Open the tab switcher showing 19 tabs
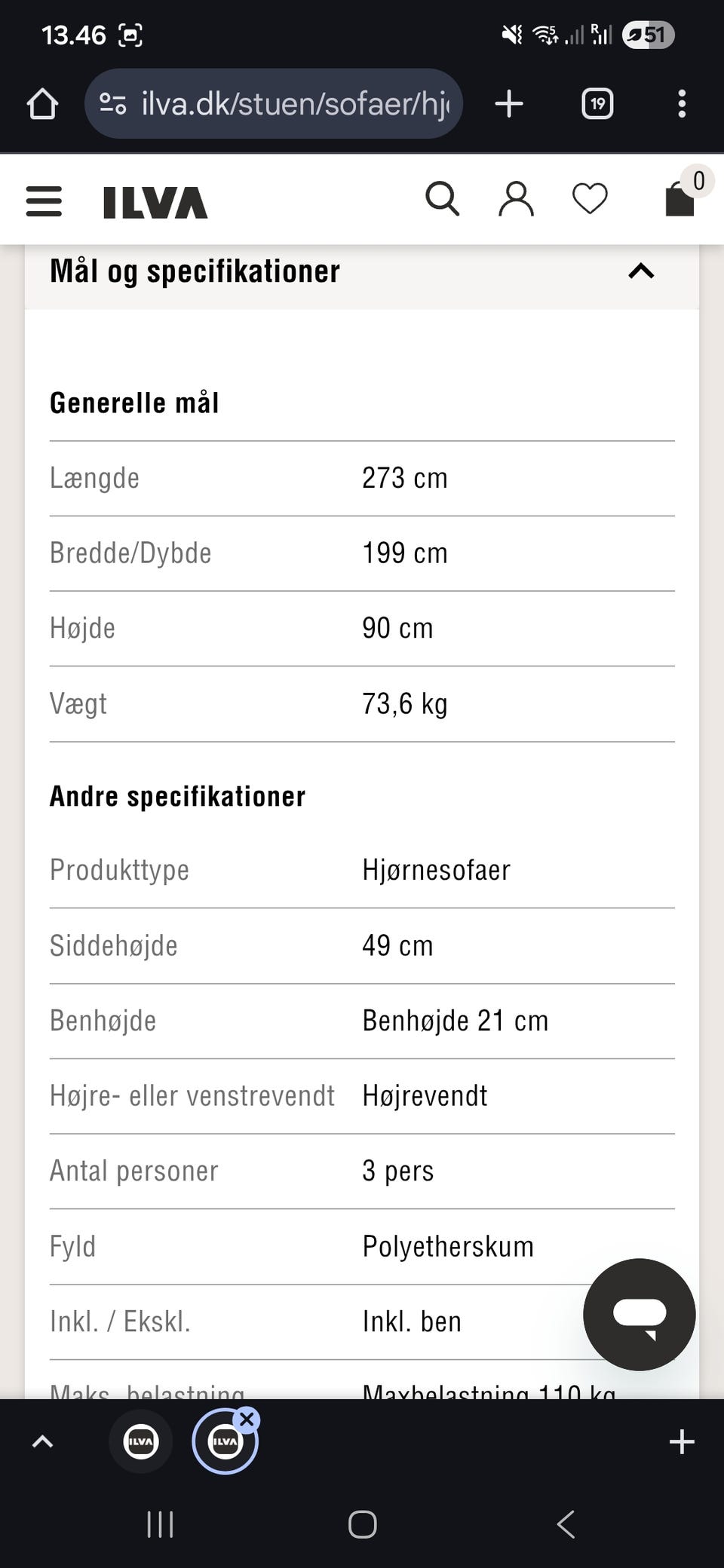This screenshot has height=1568, width=724. coord(597,103)
